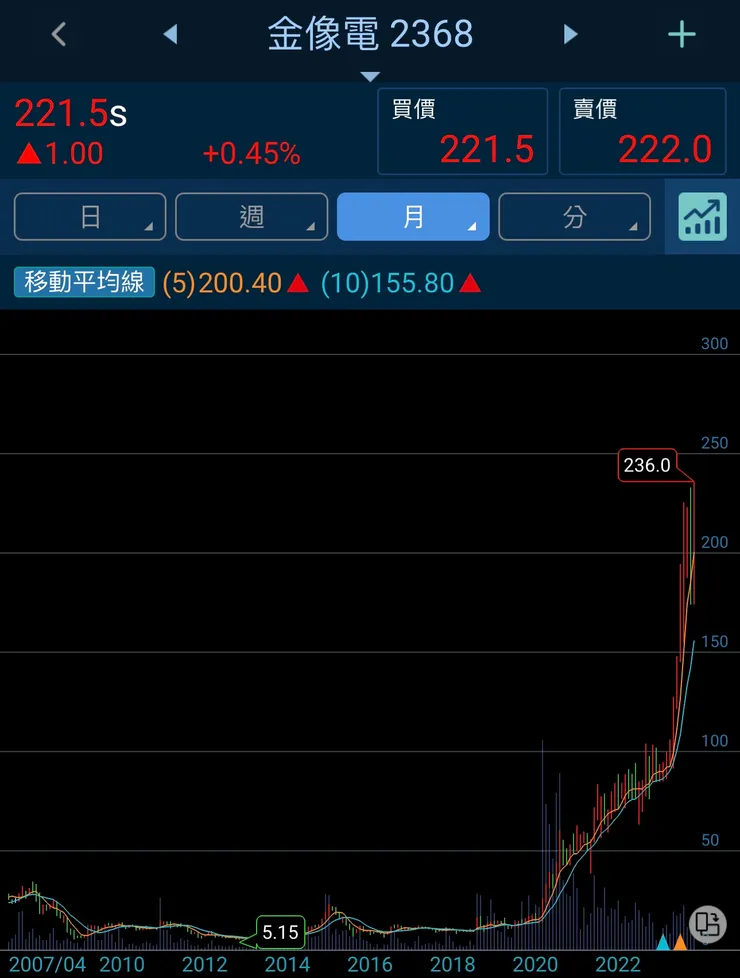Switch to the previous stock
This screenshot has height=978, width=740.
[x=170, y=35]
